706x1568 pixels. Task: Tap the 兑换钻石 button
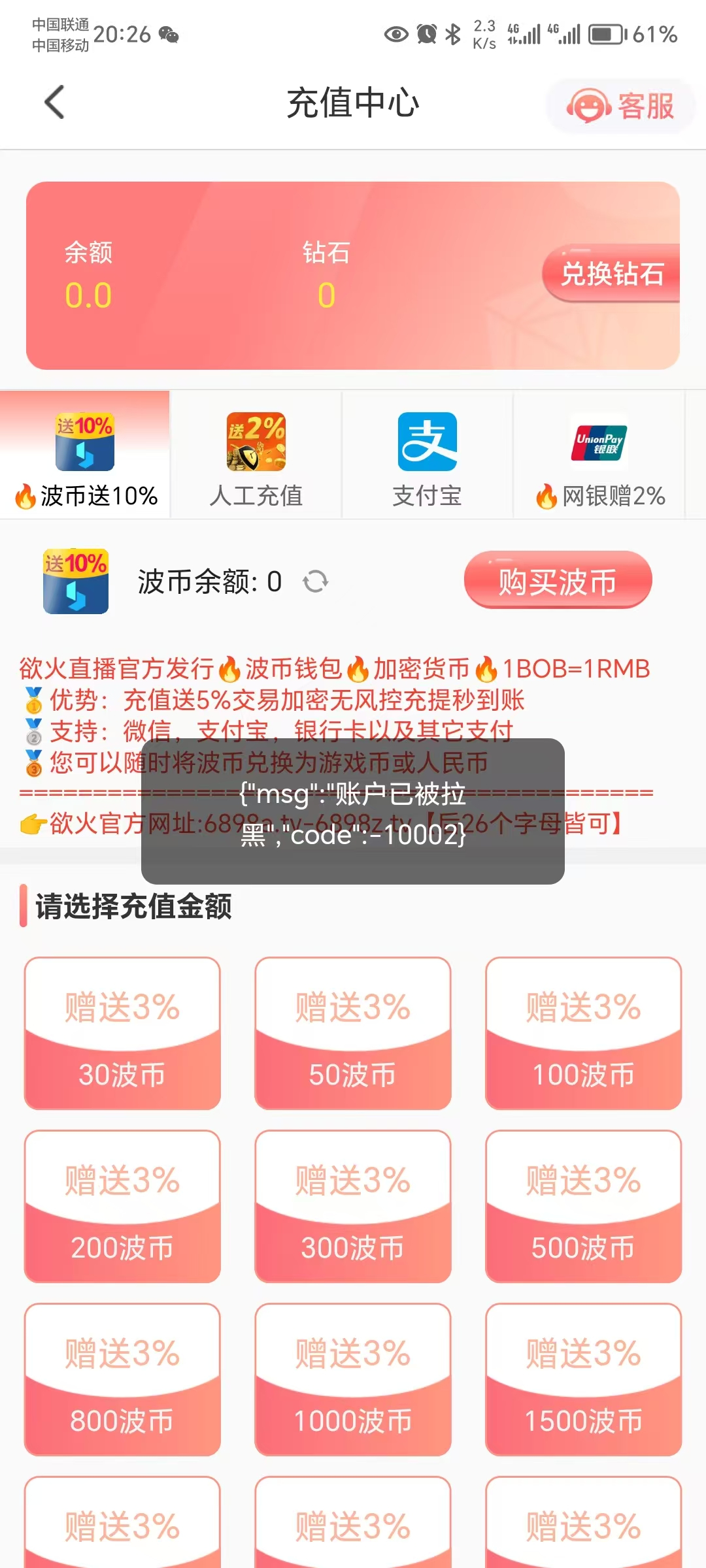tap(612, 274)
